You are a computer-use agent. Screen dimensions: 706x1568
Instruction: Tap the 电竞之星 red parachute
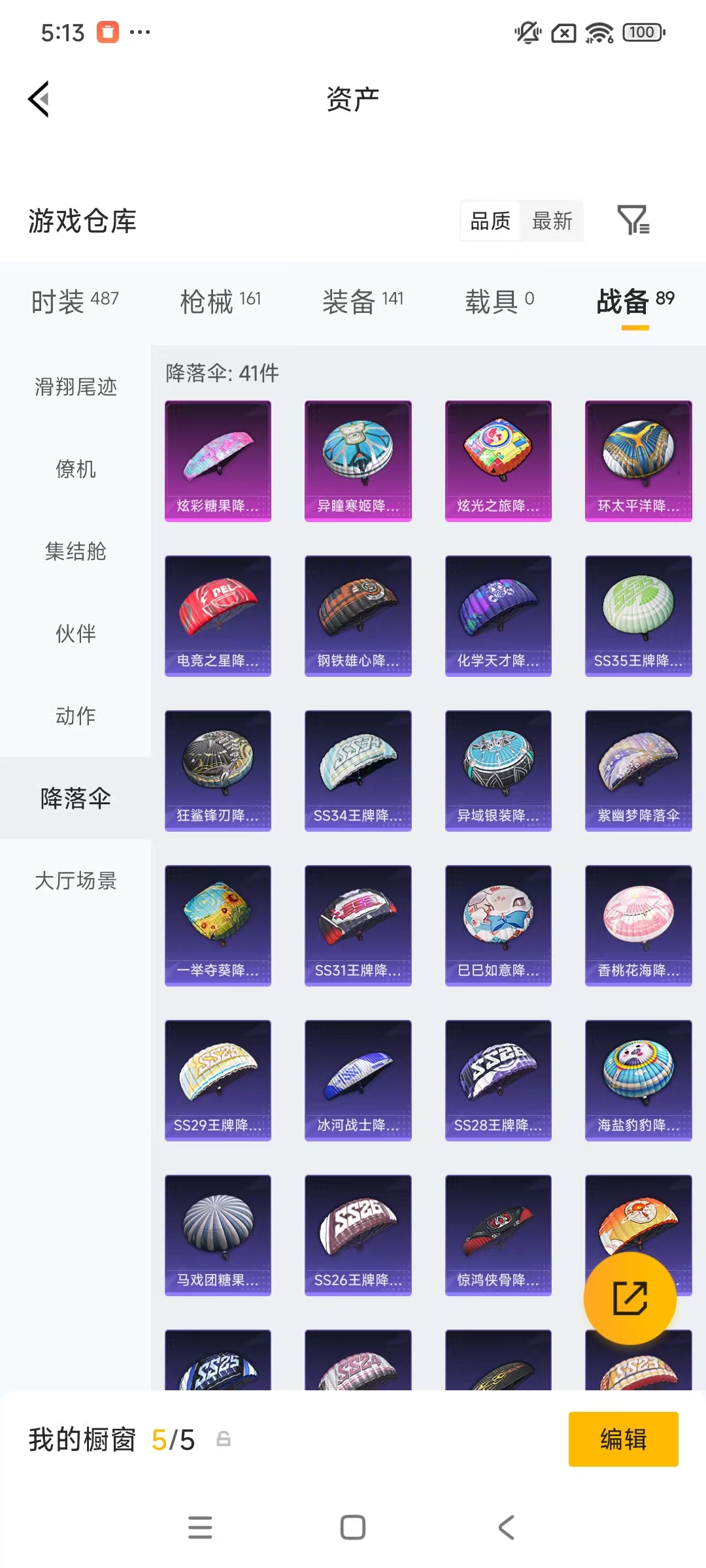pos(218,615)
